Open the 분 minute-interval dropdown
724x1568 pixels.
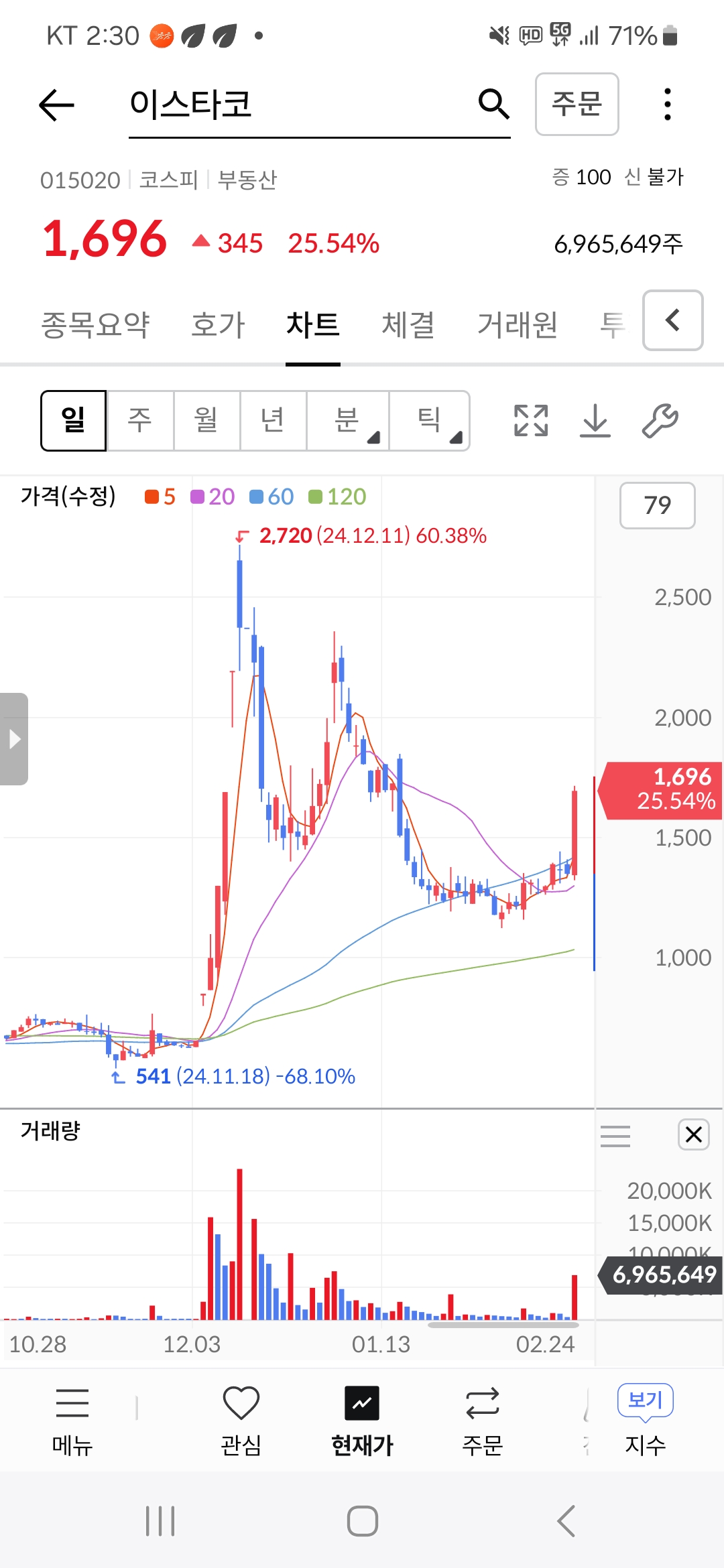tap(347, 420)
